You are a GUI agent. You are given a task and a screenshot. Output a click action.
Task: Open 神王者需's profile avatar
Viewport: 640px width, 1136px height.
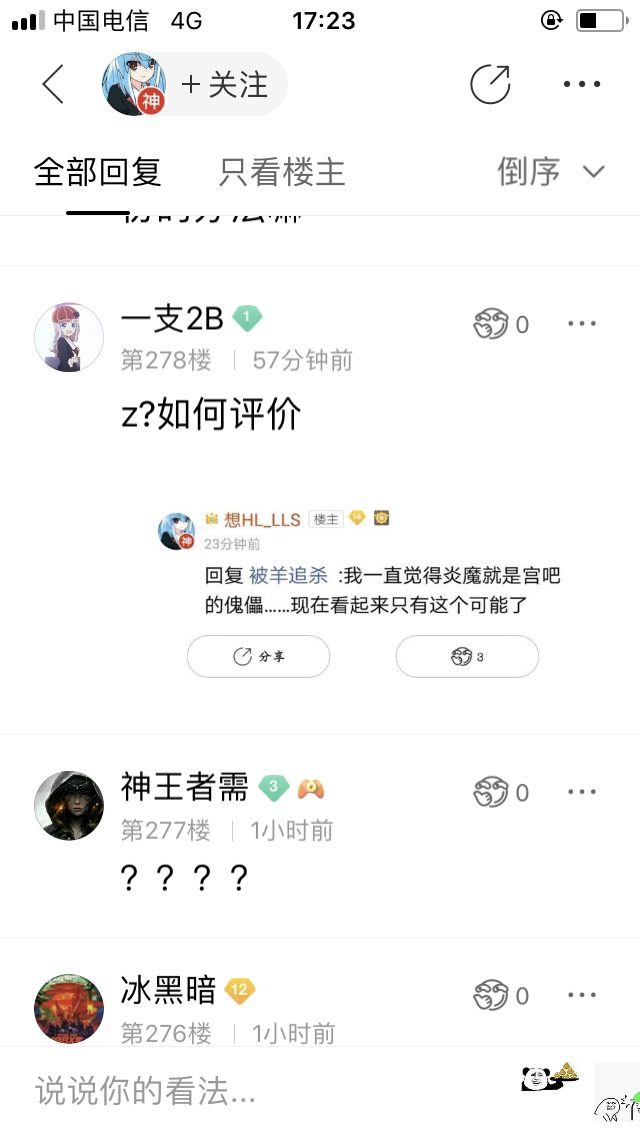point(69,805)
